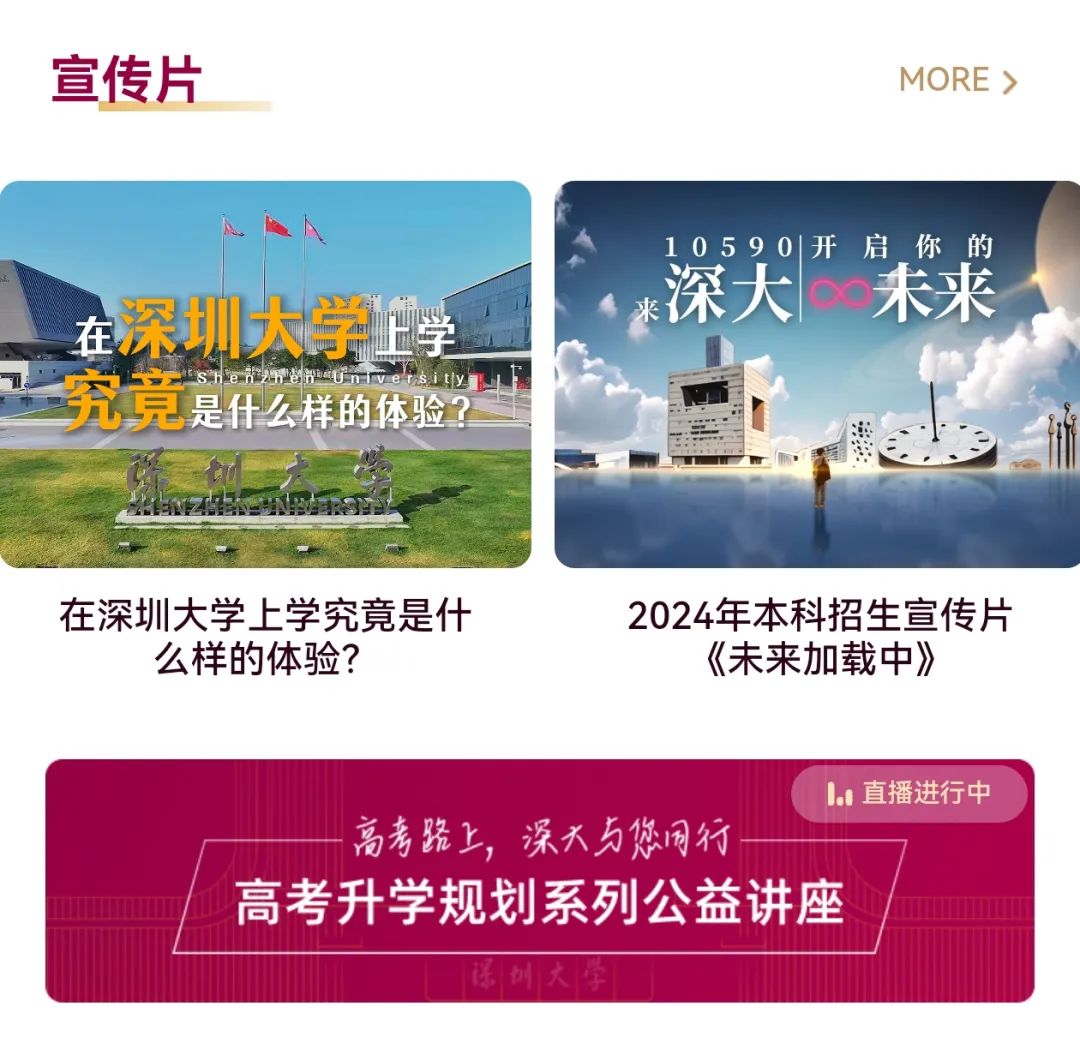
Task: Open 2024年本科招生宣传片《未来加载中》 video
Action: (x=817, y=374)
